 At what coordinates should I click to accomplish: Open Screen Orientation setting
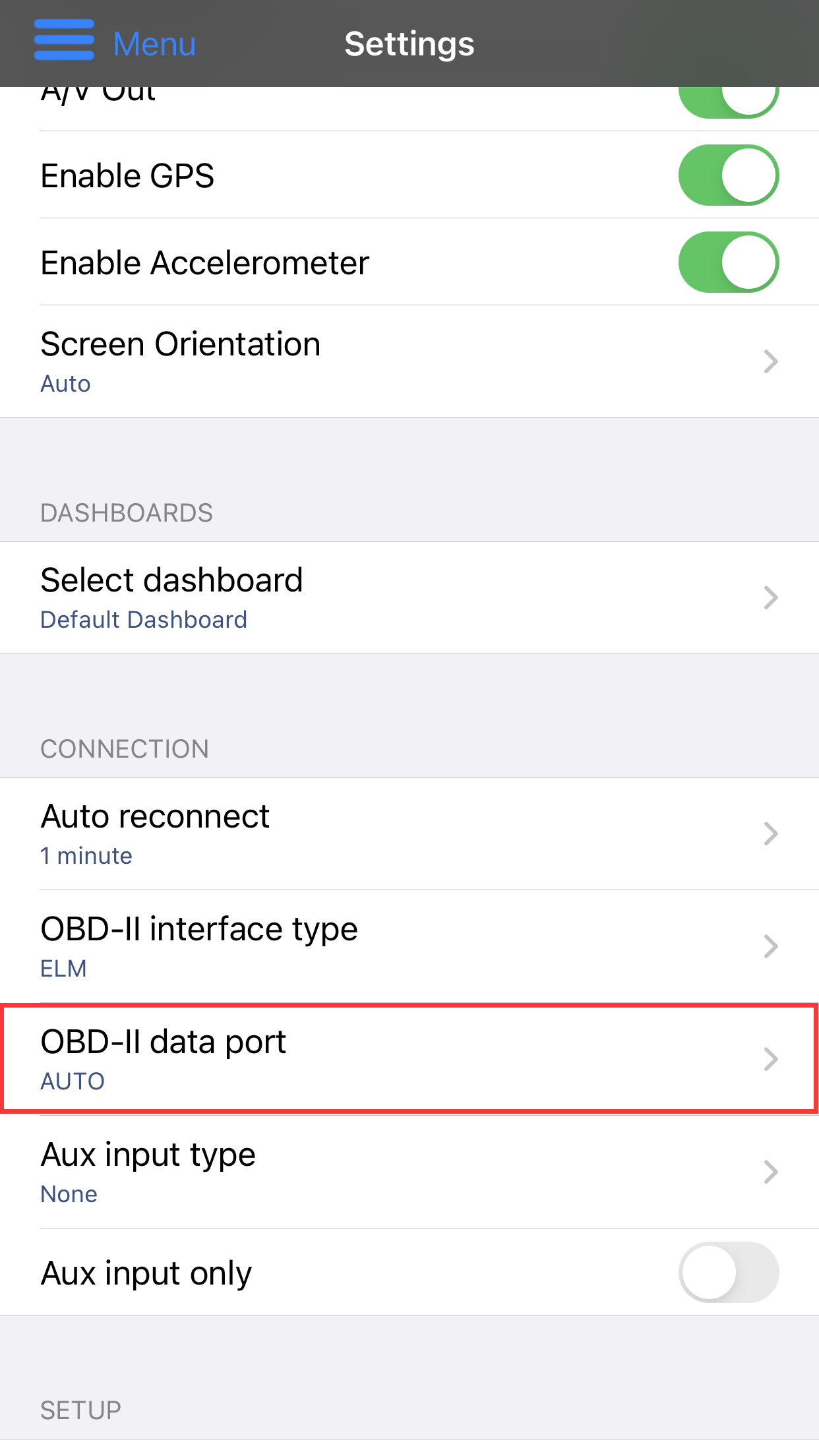[409, 361]
